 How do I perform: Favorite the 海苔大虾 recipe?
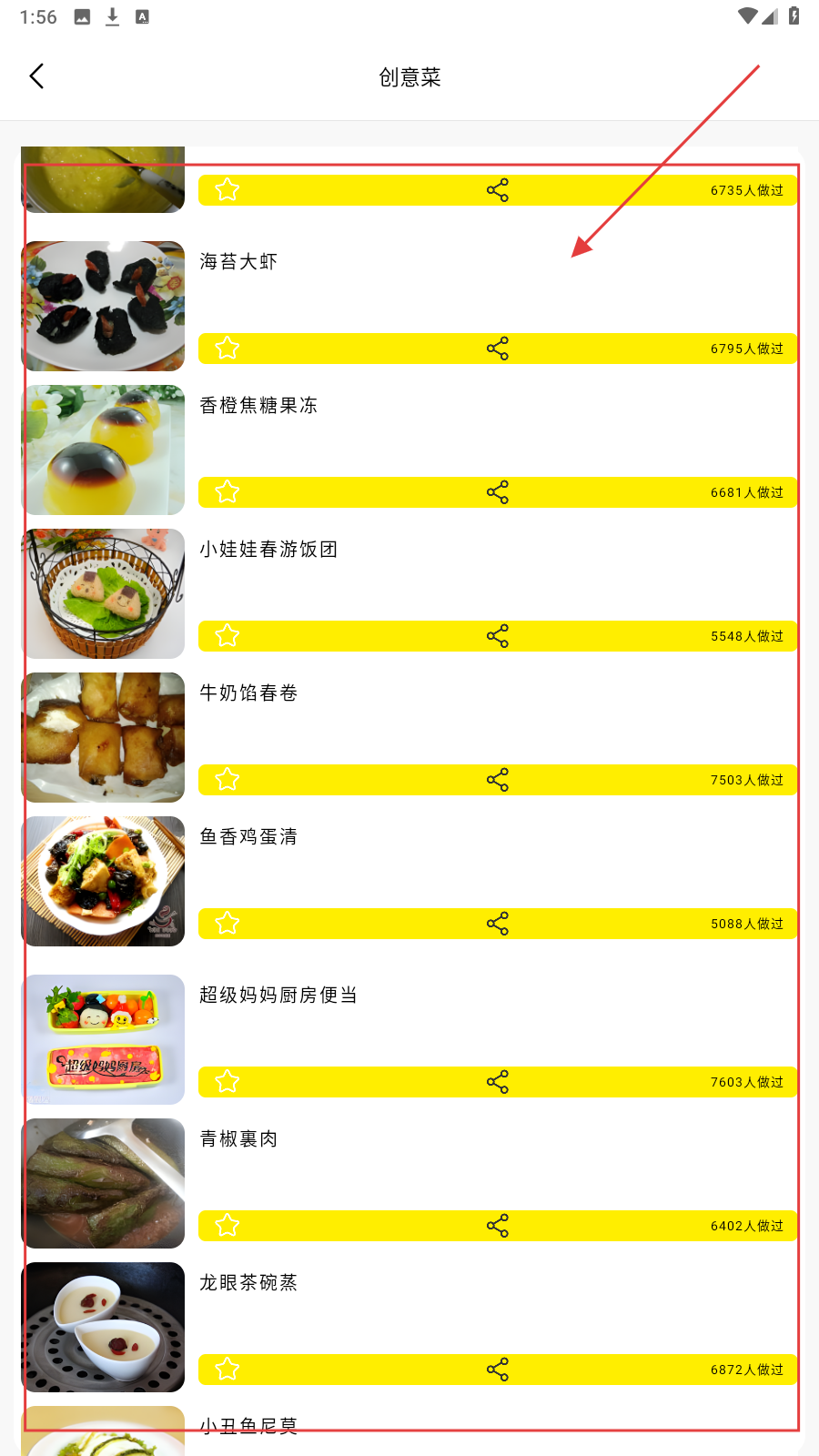click(x=227, y=349)
